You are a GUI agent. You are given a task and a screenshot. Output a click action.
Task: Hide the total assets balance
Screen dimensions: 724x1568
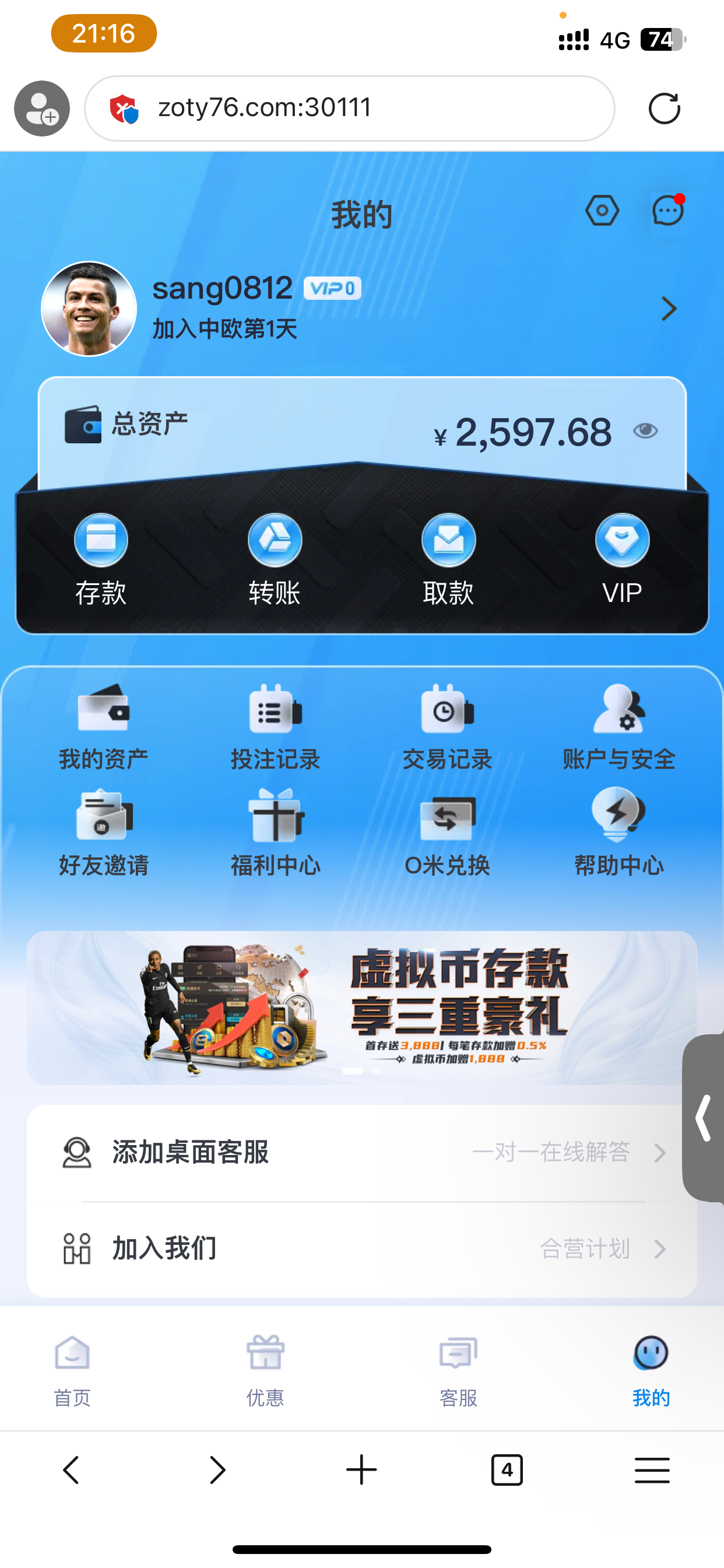(645, 431)
